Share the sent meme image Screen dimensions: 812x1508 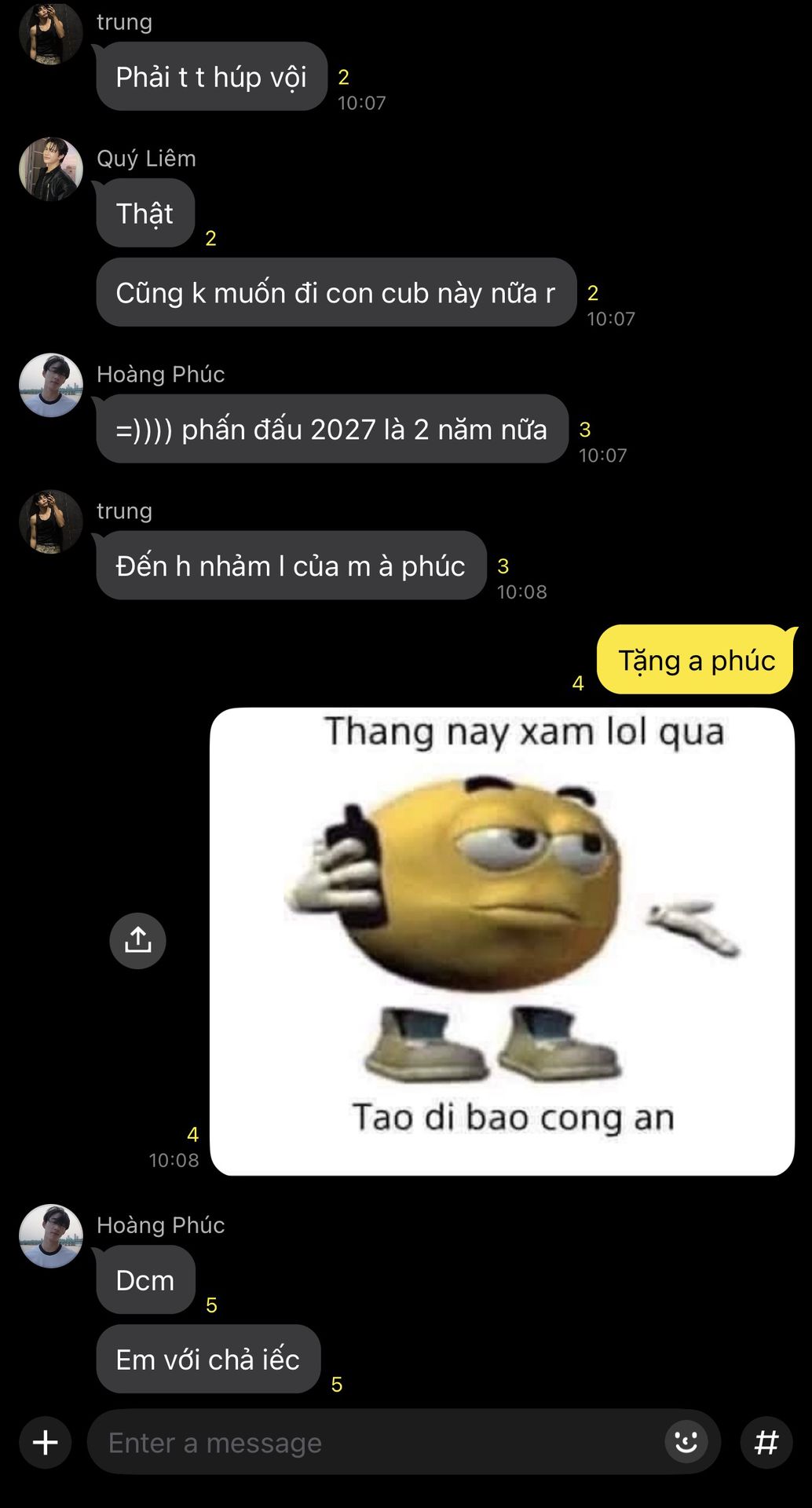click(x=137, y=940)
